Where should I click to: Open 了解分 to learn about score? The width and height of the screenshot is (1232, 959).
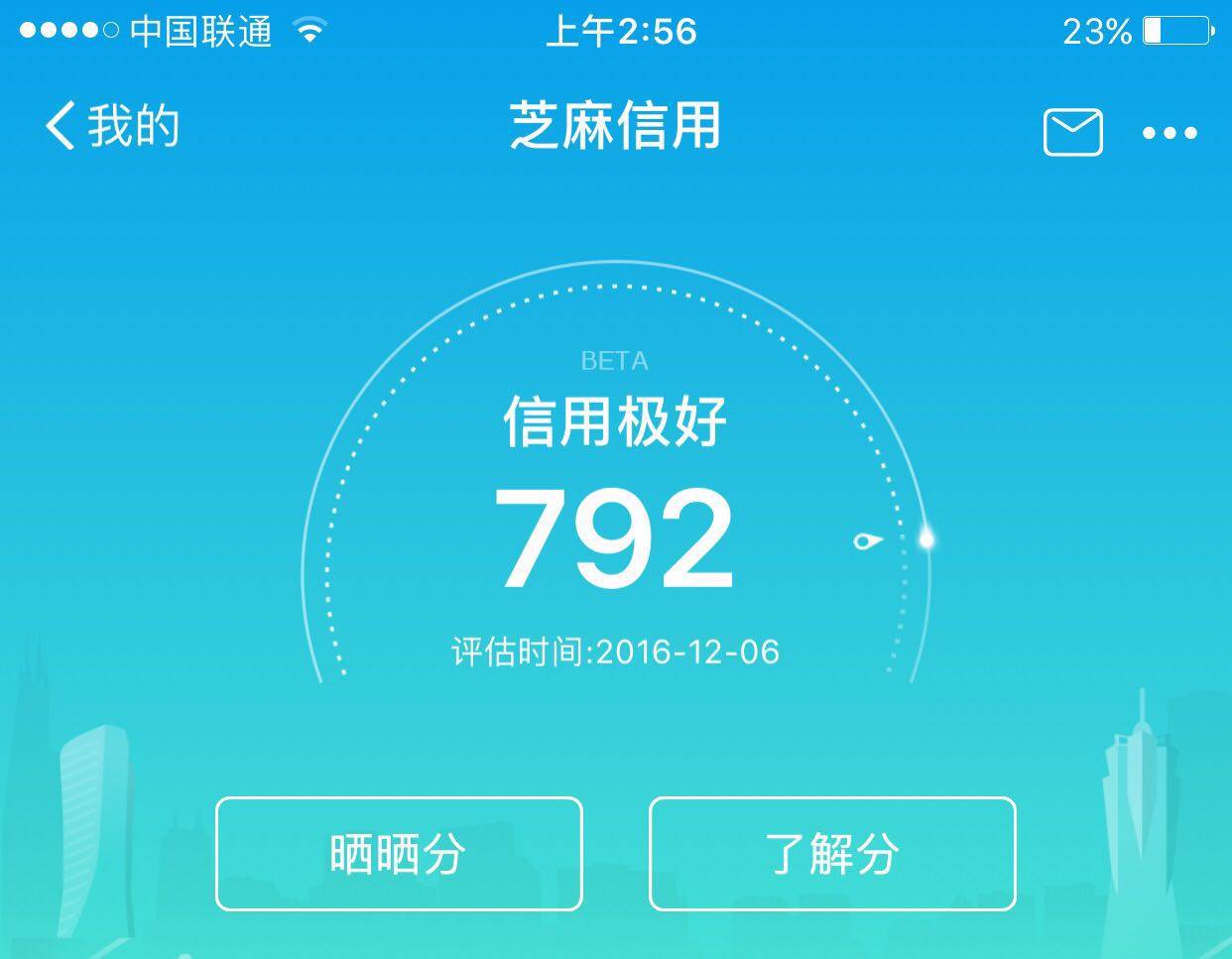point(832,853)
